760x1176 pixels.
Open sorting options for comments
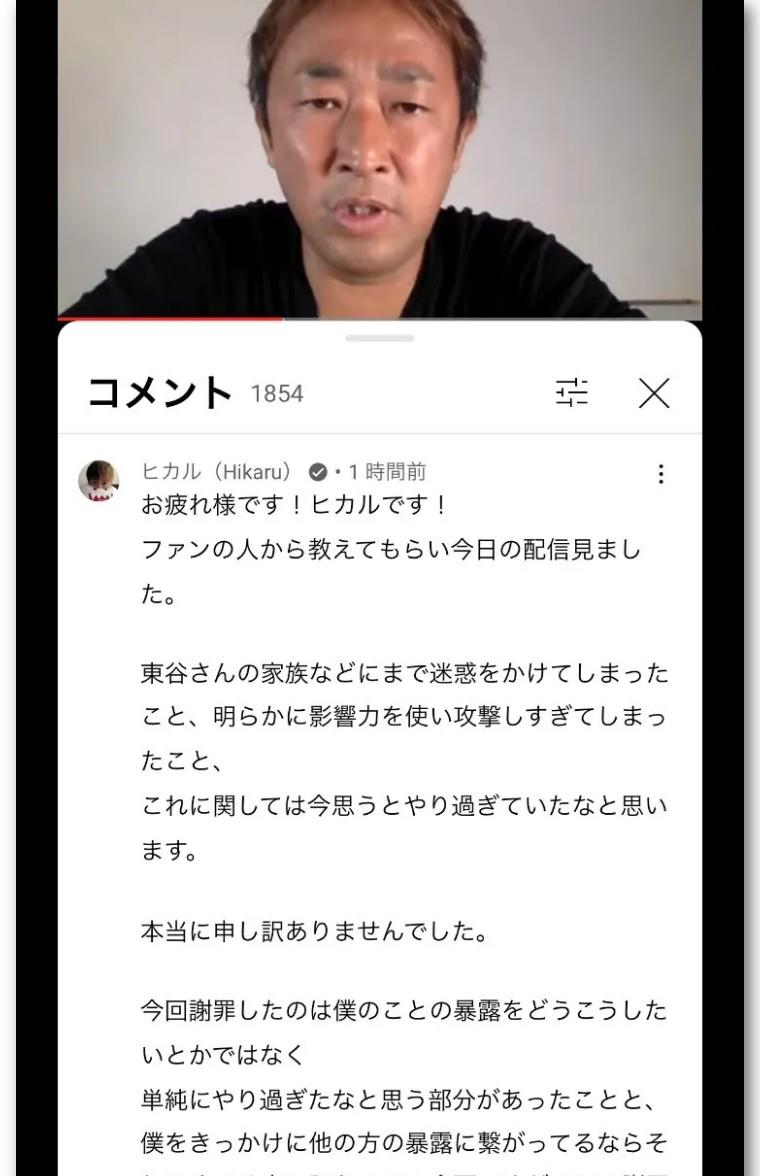(570, 394)
